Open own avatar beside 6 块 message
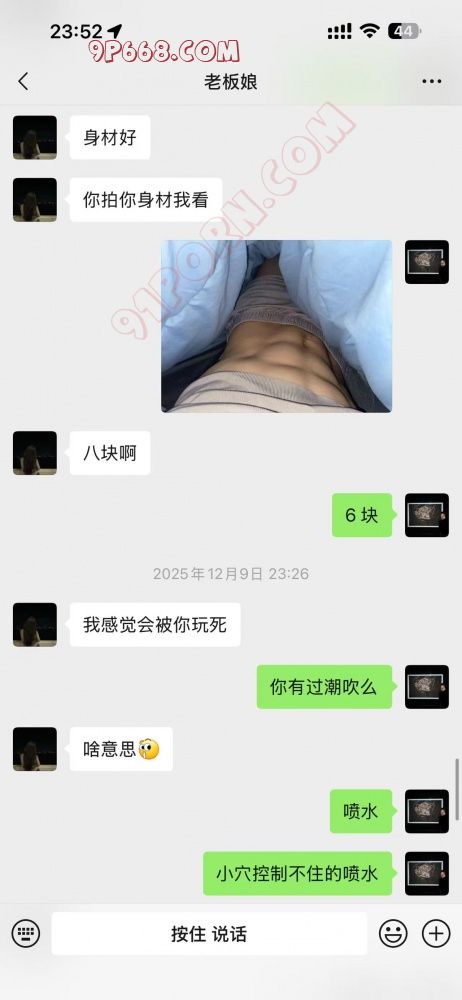The height and width of the screenshot is (1000, 462). [x=427, y=515]
